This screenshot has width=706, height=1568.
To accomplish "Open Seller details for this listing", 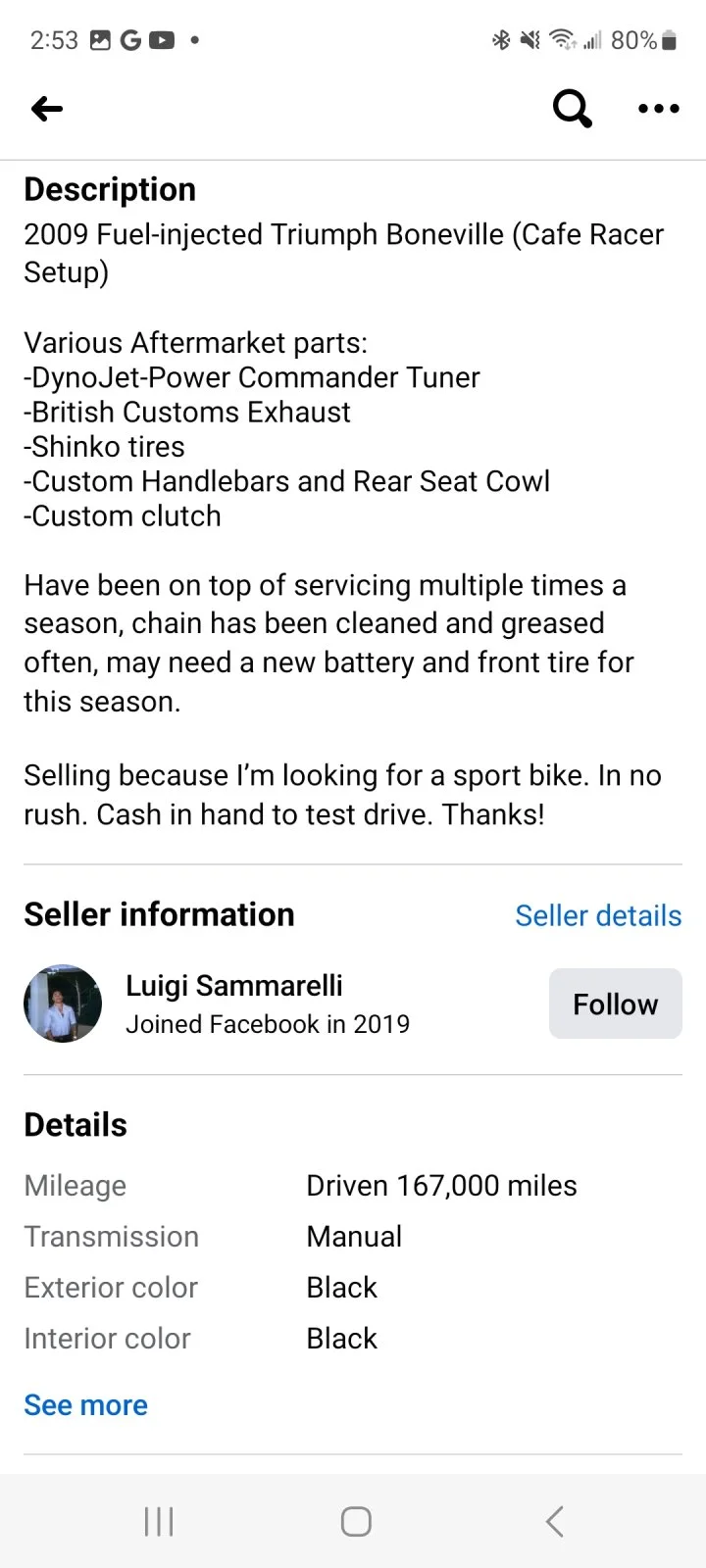I will (x=598, y=914).
